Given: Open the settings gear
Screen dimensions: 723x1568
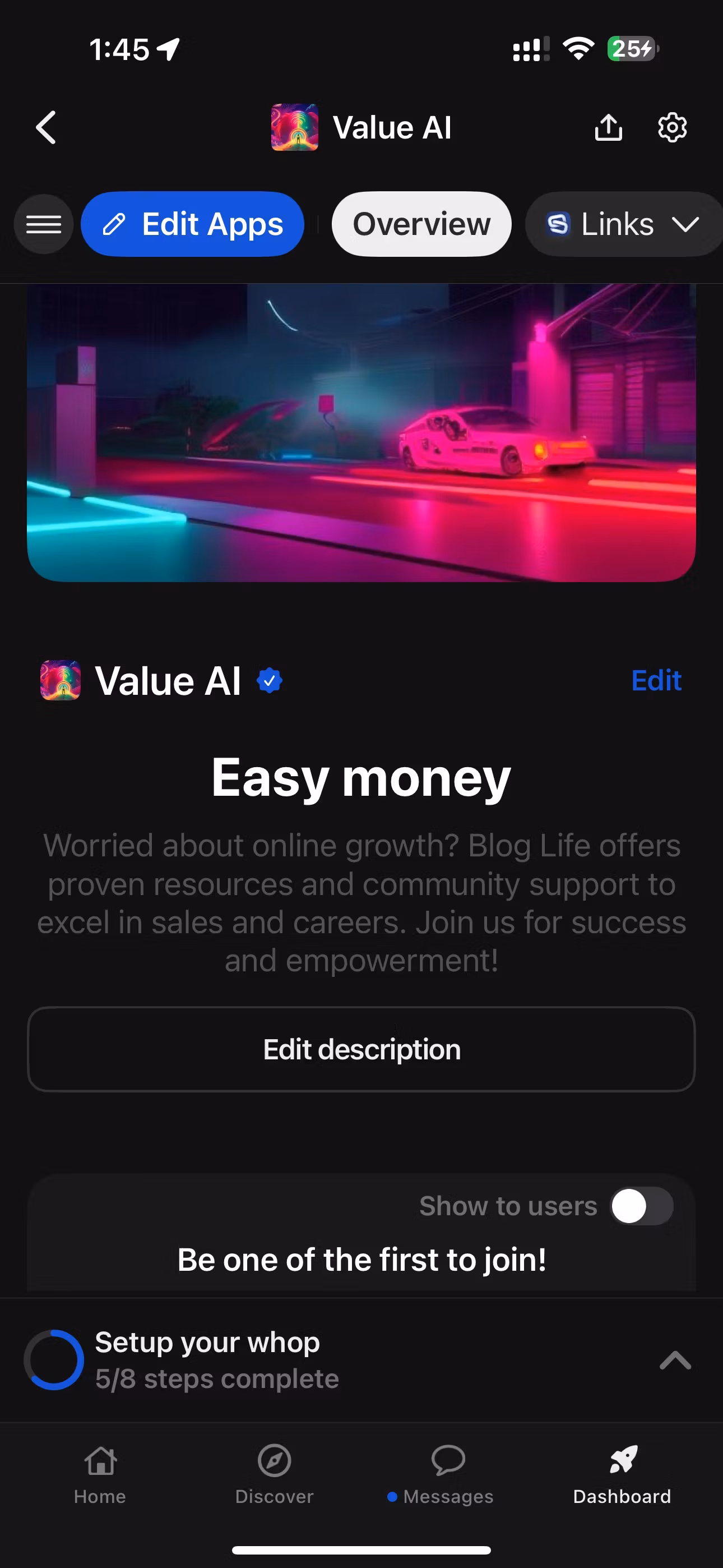Looking at the screenshot, I should 672,128.
